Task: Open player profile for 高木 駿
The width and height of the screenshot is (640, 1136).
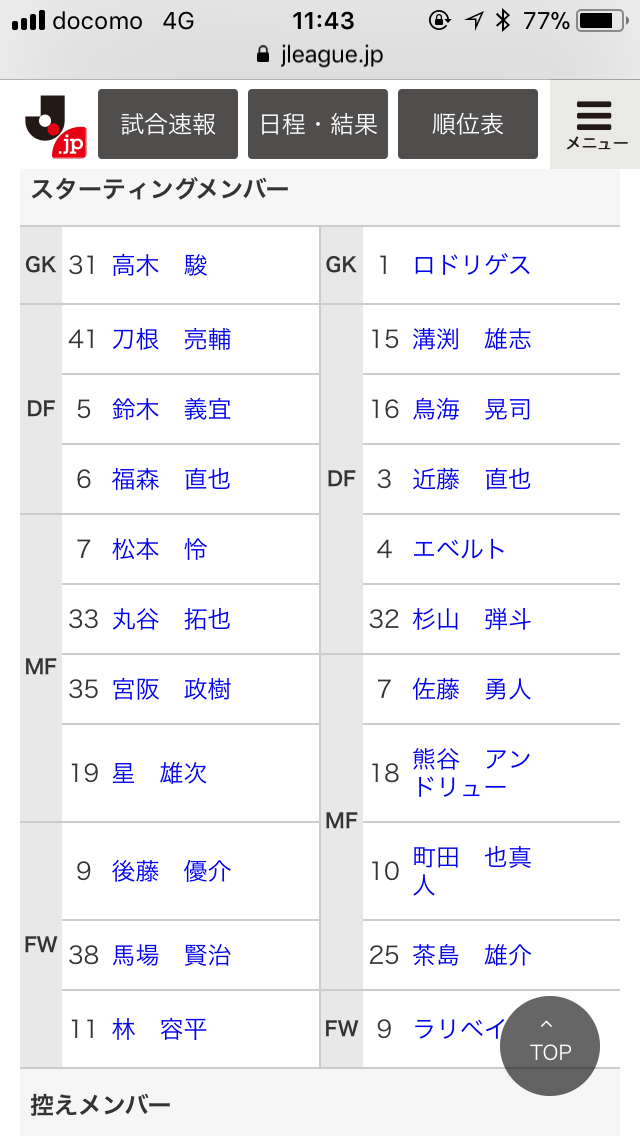Action: point(160,265)
